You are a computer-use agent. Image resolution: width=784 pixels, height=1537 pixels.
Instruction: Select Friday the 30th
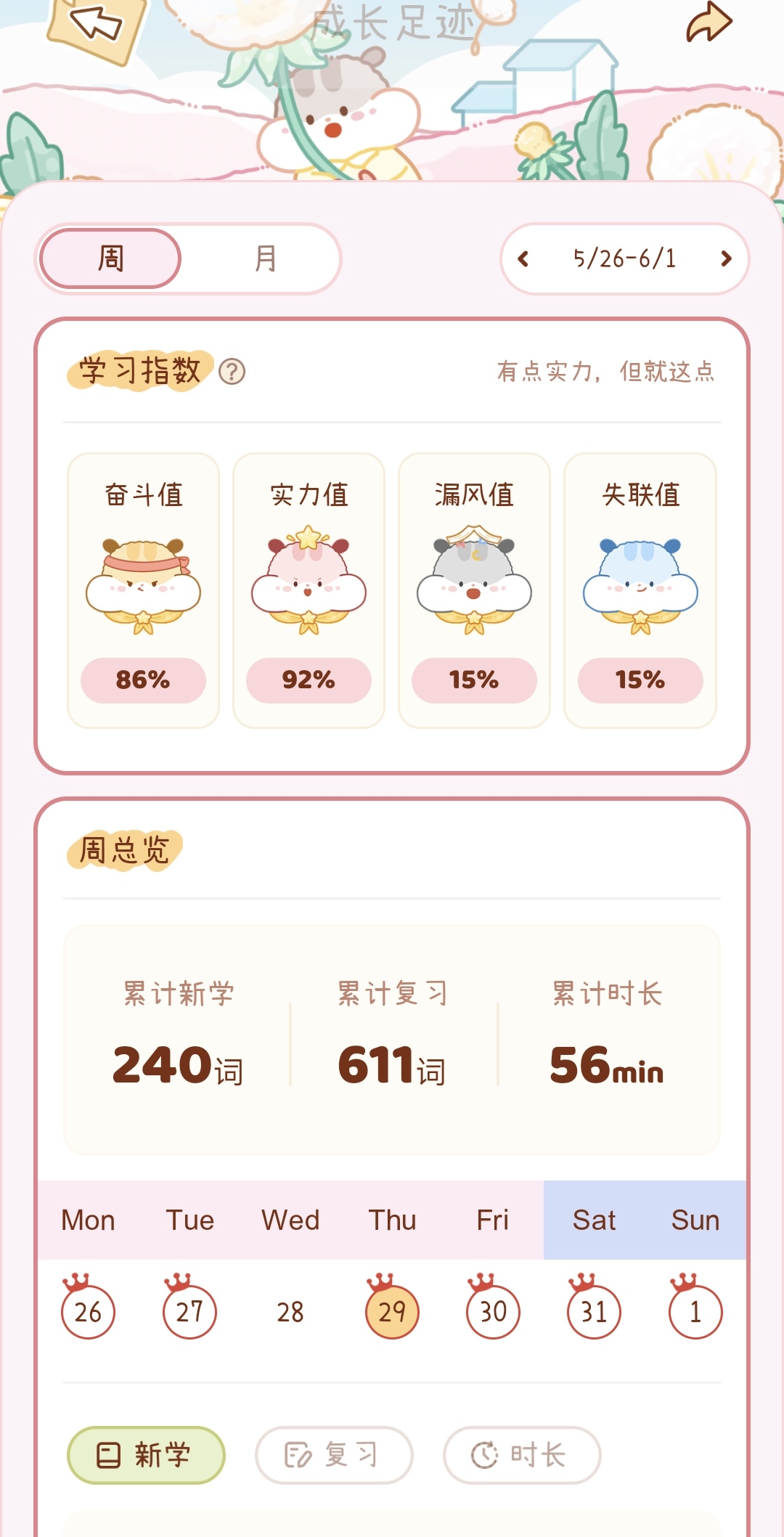(x=493, y=1311)
